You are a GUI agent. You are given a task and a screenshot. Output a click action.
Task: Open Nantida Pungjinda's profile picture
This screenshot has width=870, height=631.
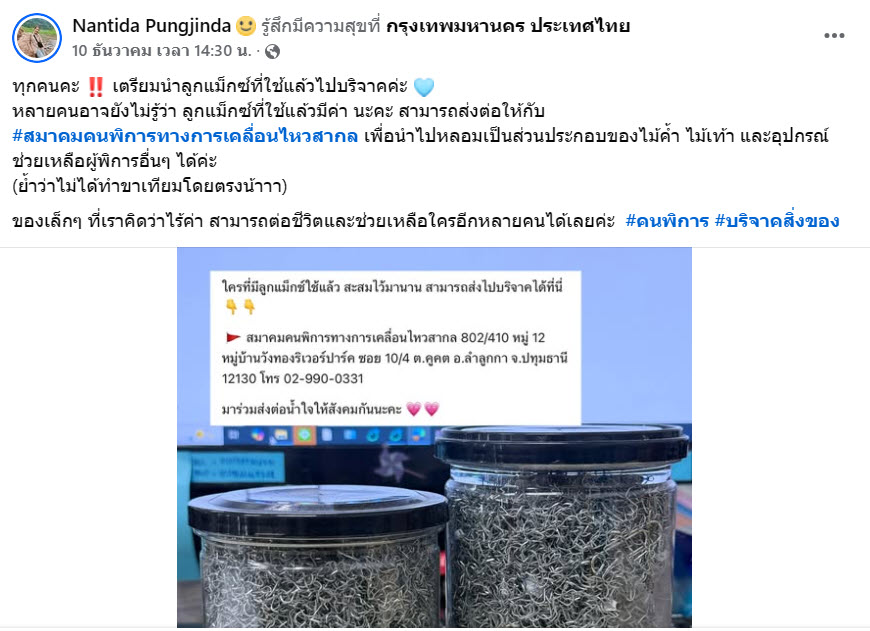pos(37,37)
